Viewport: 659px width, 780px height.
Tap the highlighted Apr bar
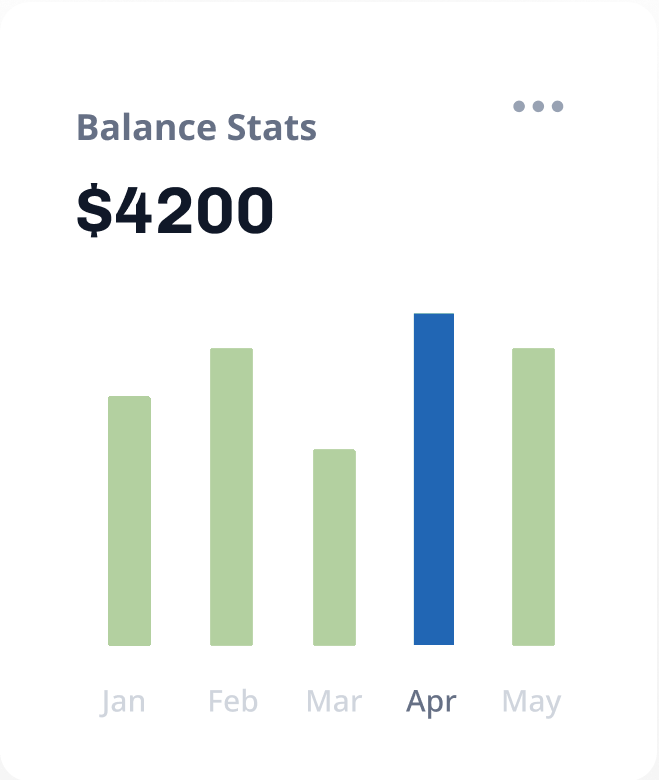coord(434,479)
